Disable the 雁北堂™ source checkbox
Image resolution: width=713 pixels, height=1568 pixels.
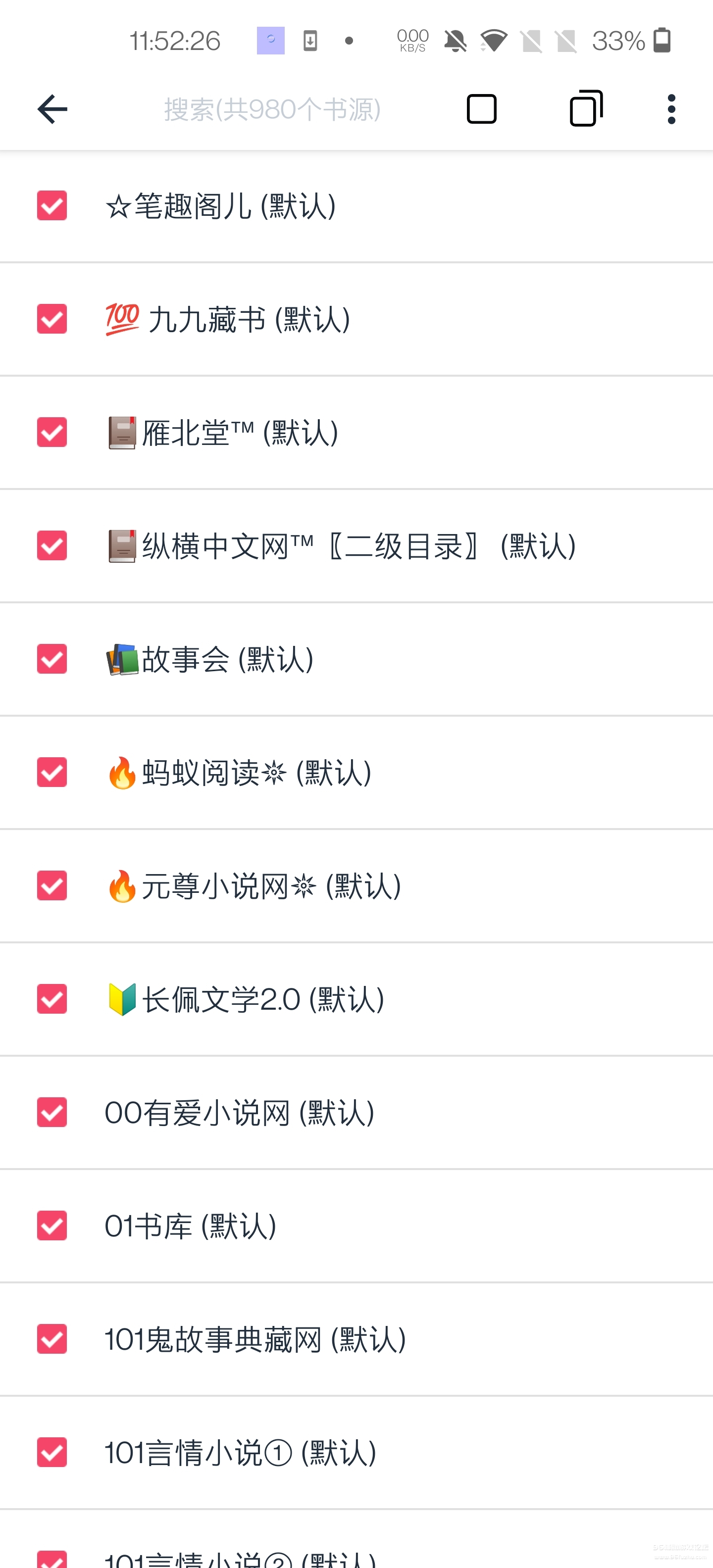pos(52,433)
